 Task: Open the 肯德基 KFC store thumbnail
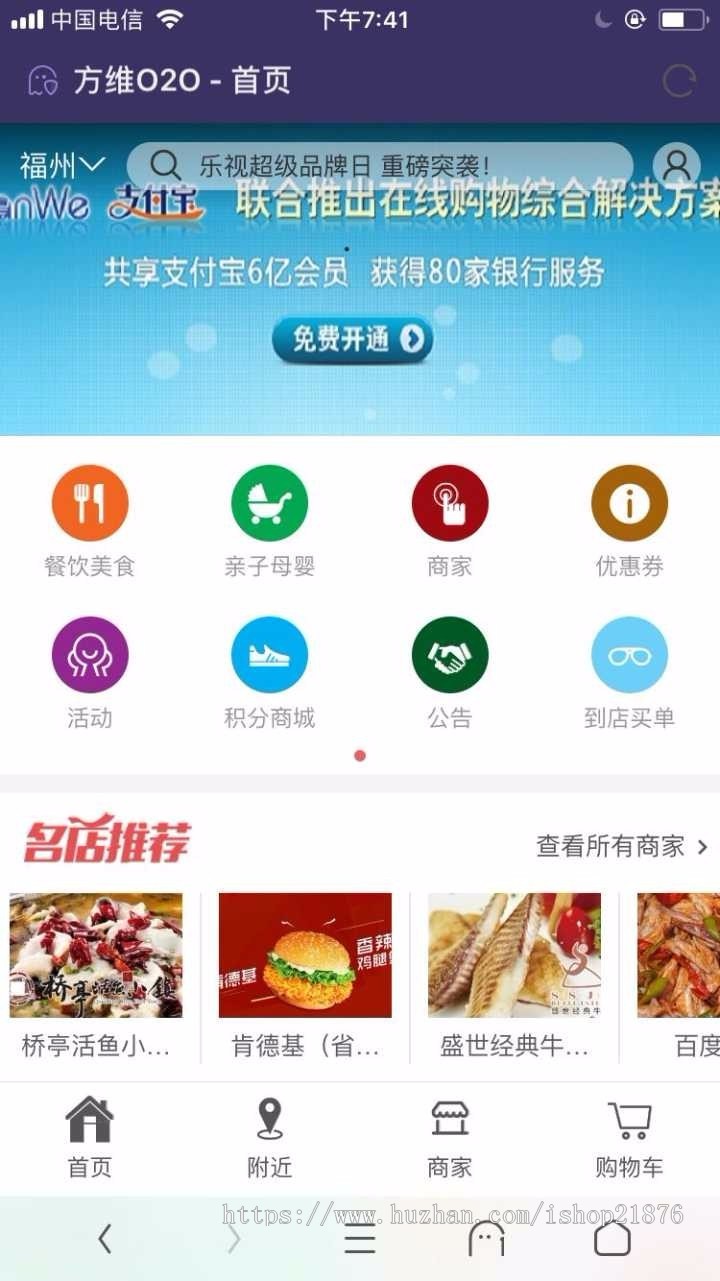tap(305, 954)
